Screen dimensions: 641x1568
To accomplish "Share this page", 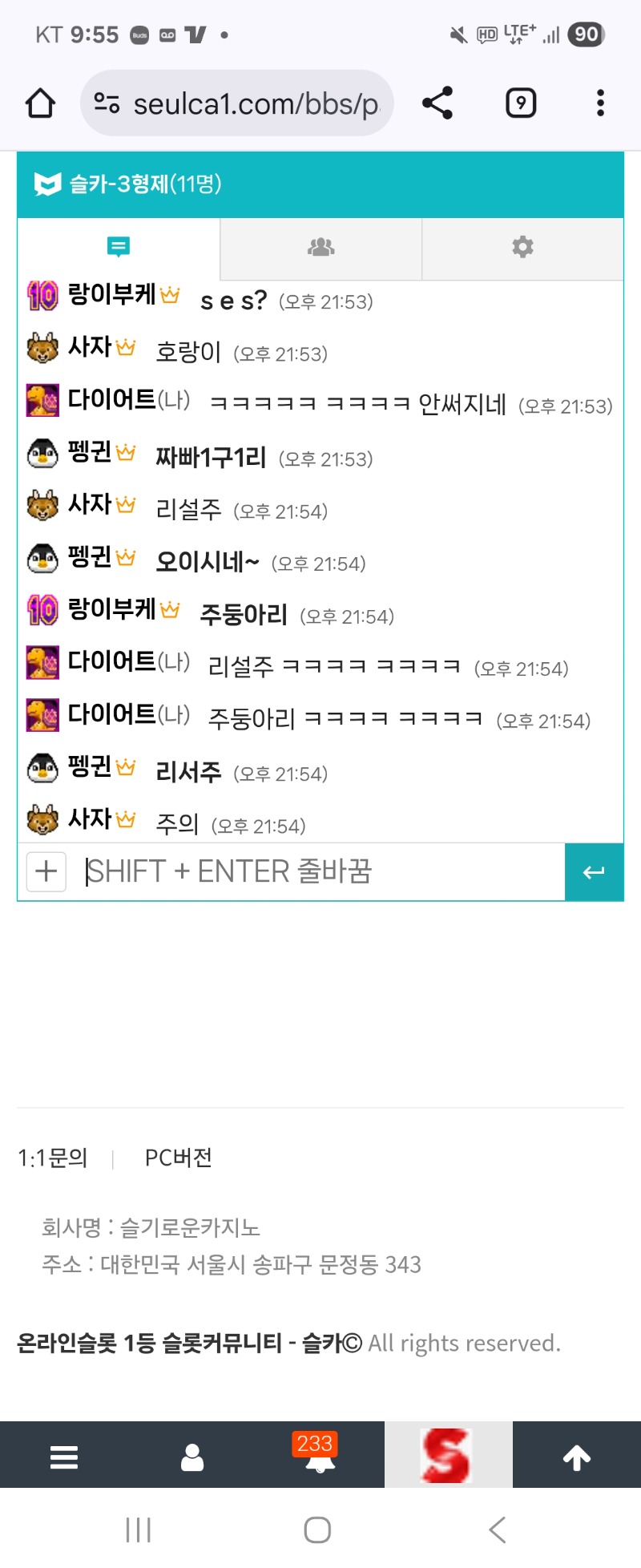I will click(437, 103).
